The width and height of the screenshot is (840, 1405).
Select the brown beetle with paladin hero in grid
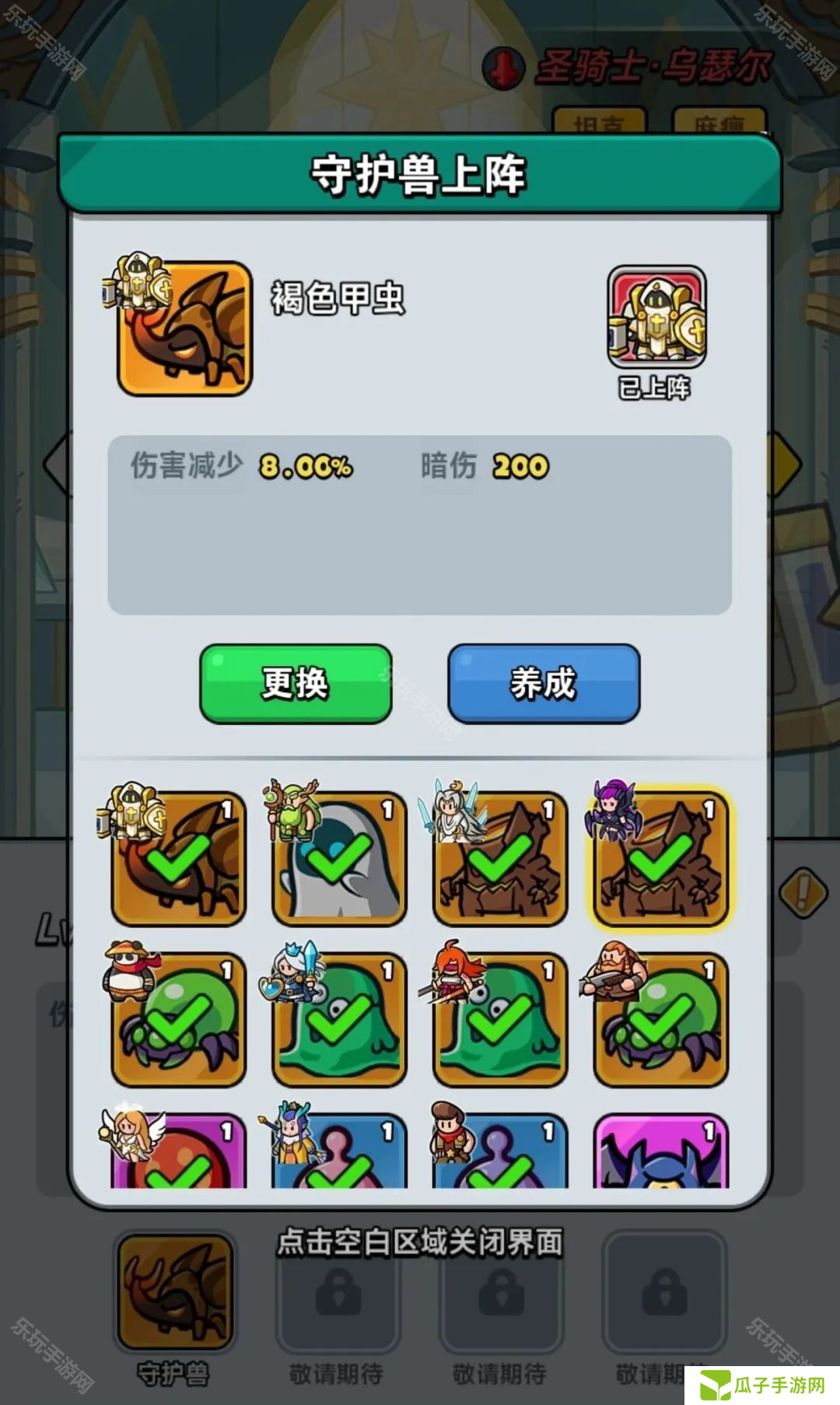tap(179, 859)
